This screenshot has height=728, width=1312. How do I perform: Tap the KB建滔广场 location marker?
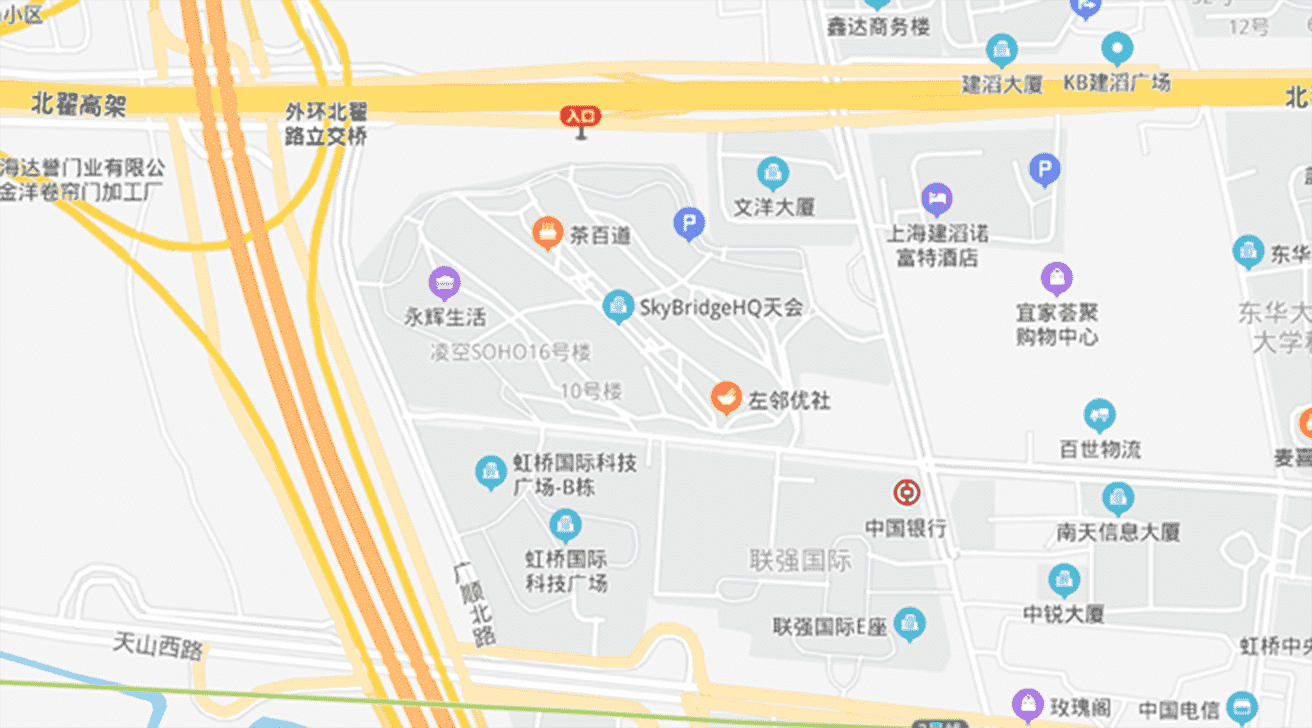(x=1116, y=48)
